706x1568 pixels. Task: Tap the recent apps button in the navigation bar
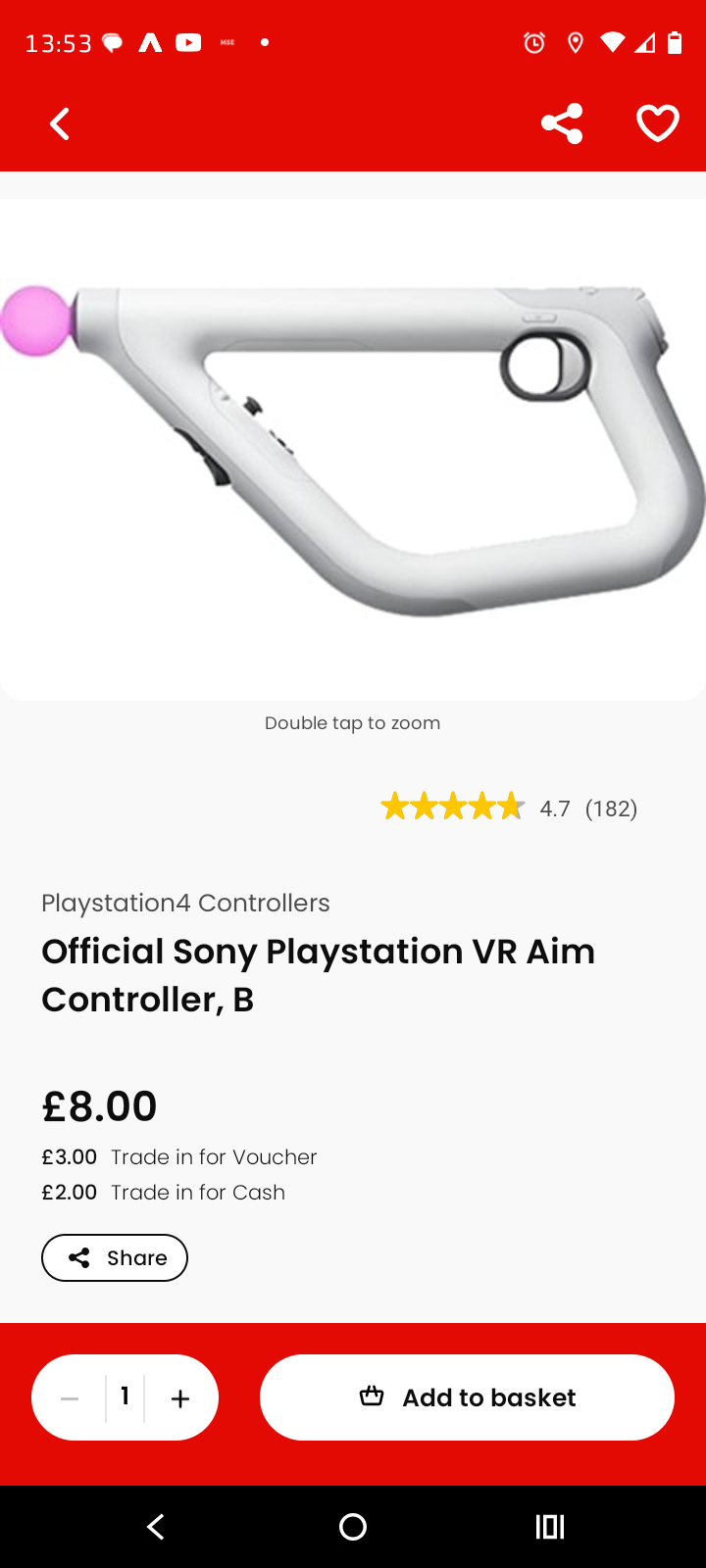[550, 1526]
